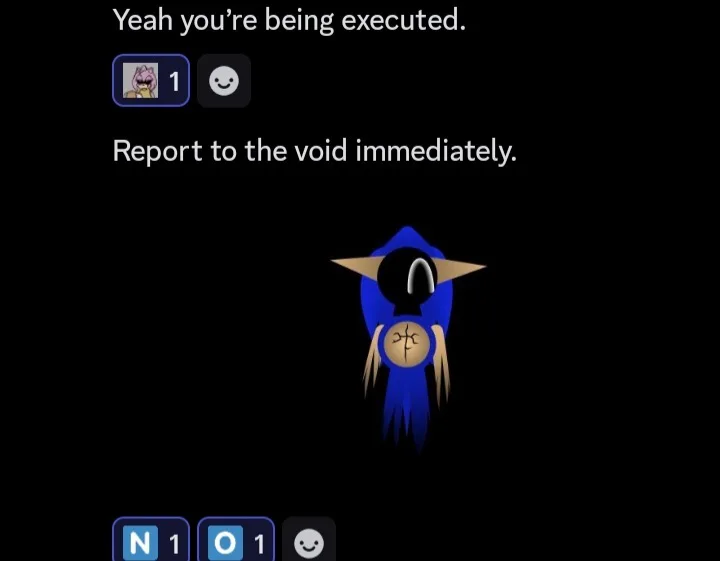This screenshot has height=561, width=720.
Task: Toggle the N letter reaction
Action: click(x=152, y=543)
